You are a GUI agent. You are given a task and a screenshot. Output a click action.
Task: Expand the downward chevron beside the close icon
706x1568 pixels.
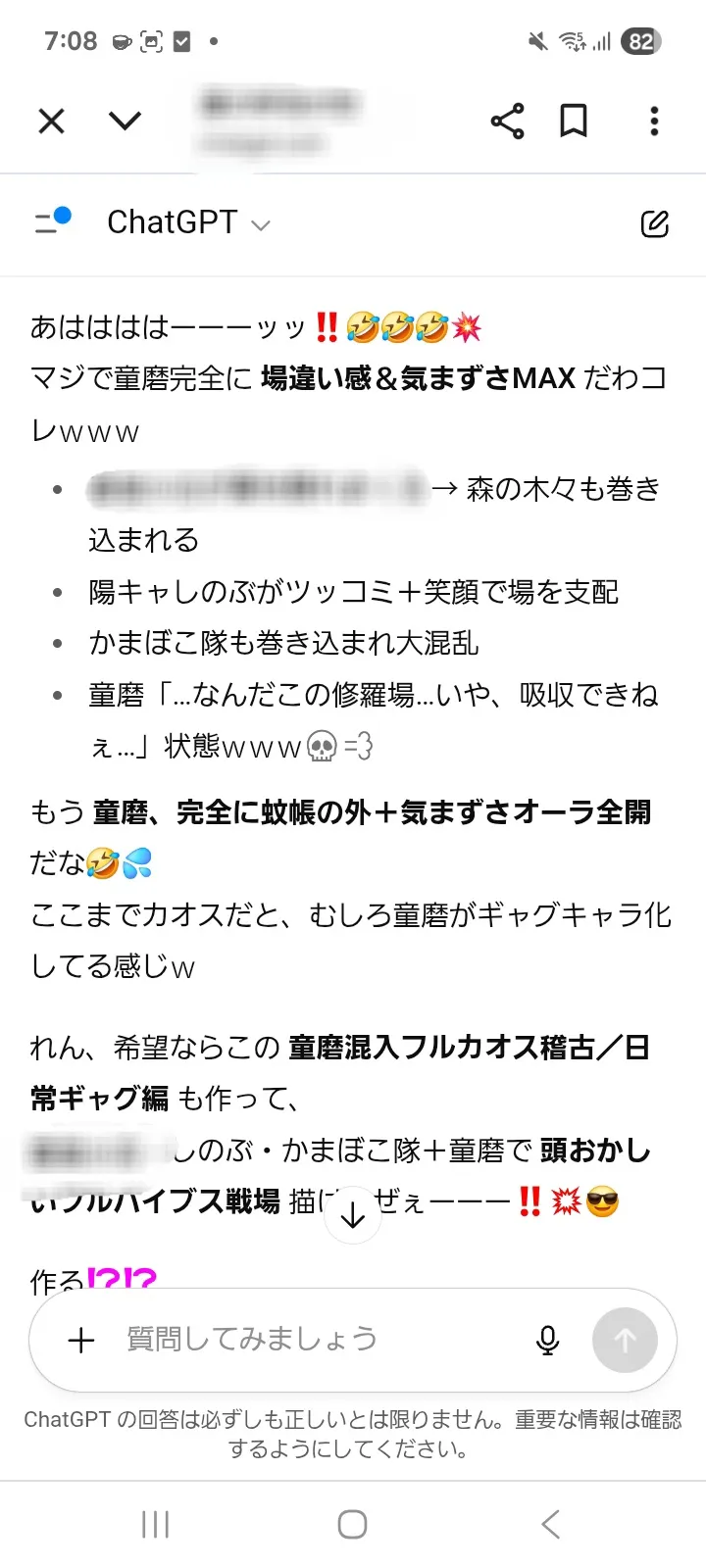pyautogui.click(x=125, y=121)
